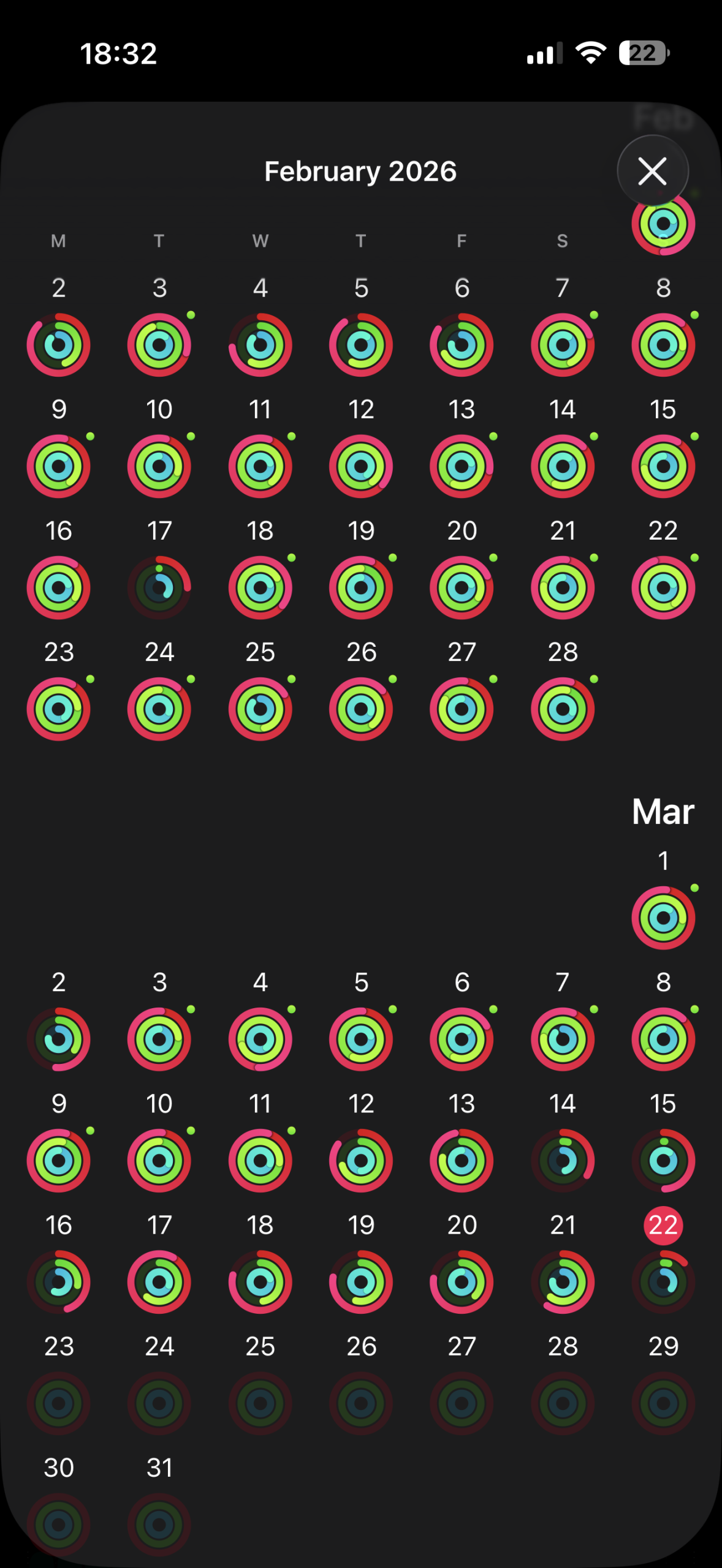Open February 17 activity summary
Viewport: 722px width, 1568px height.
point(159,587)
